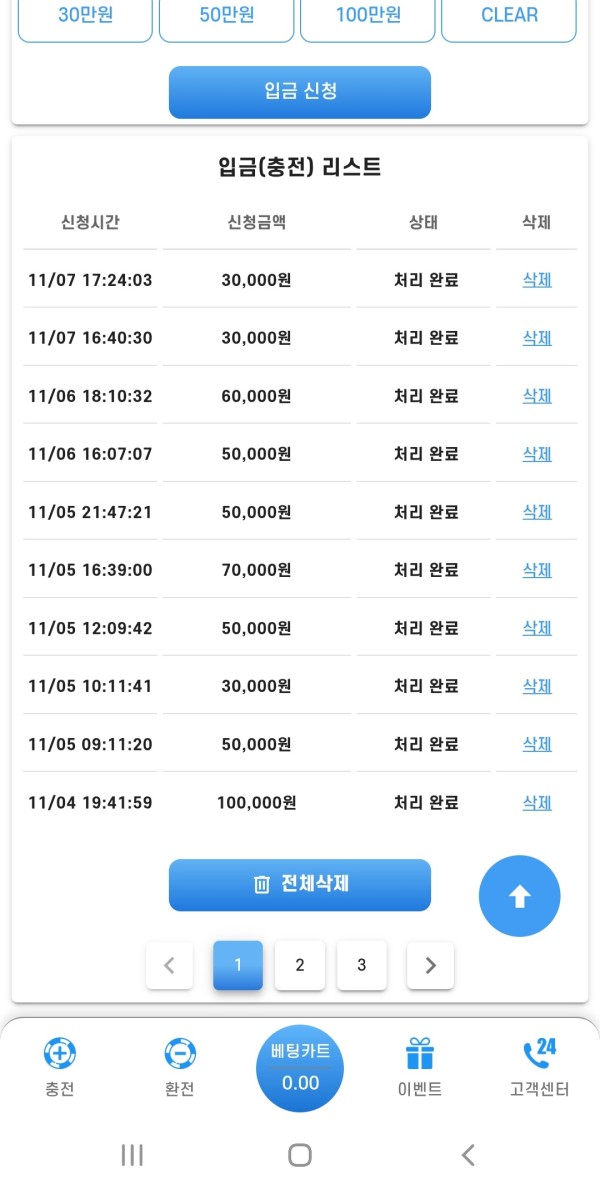This screenshot has height=1189, width=600.
Task: Tap the system back button
Action: [x=467, y=1156]
